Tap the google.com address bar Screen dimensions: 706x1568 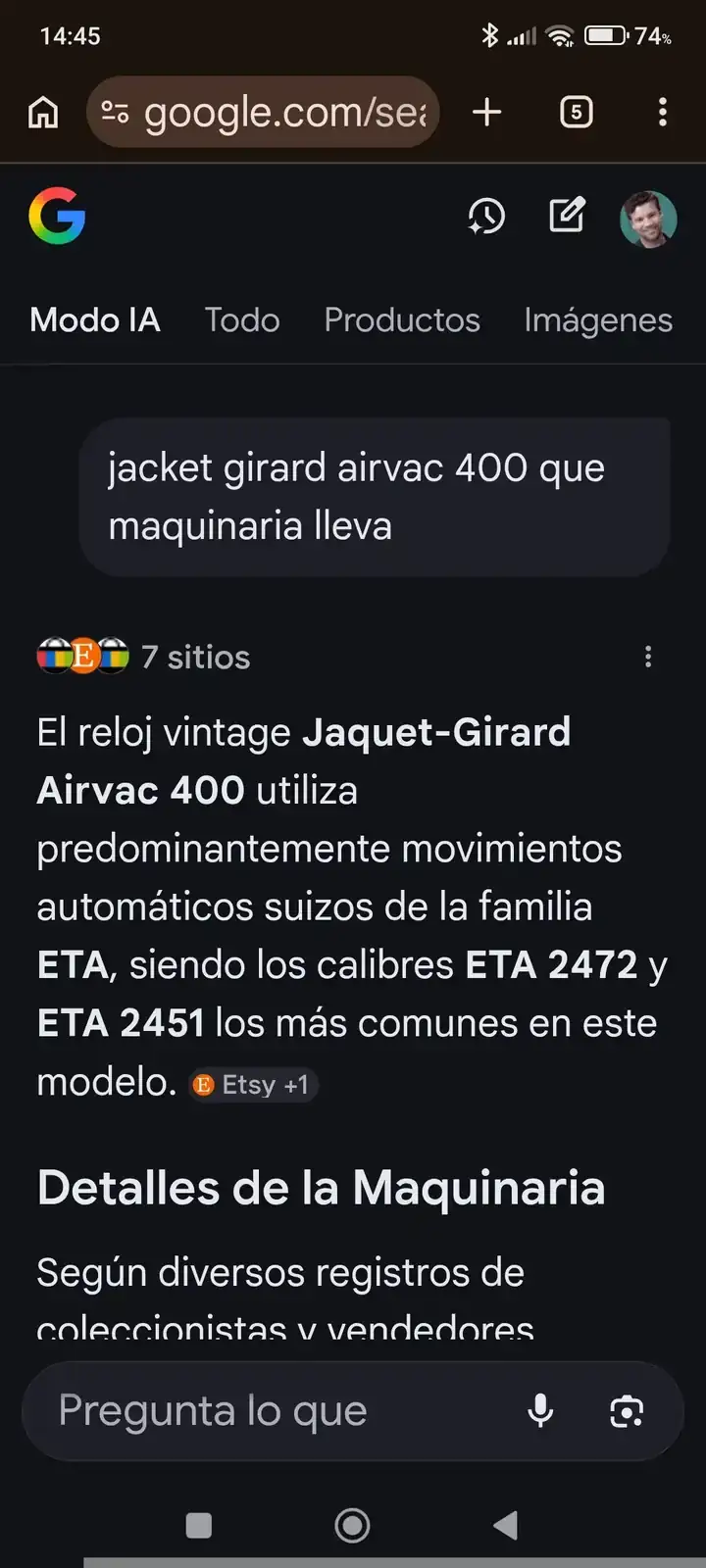click(x=263, y=113)
